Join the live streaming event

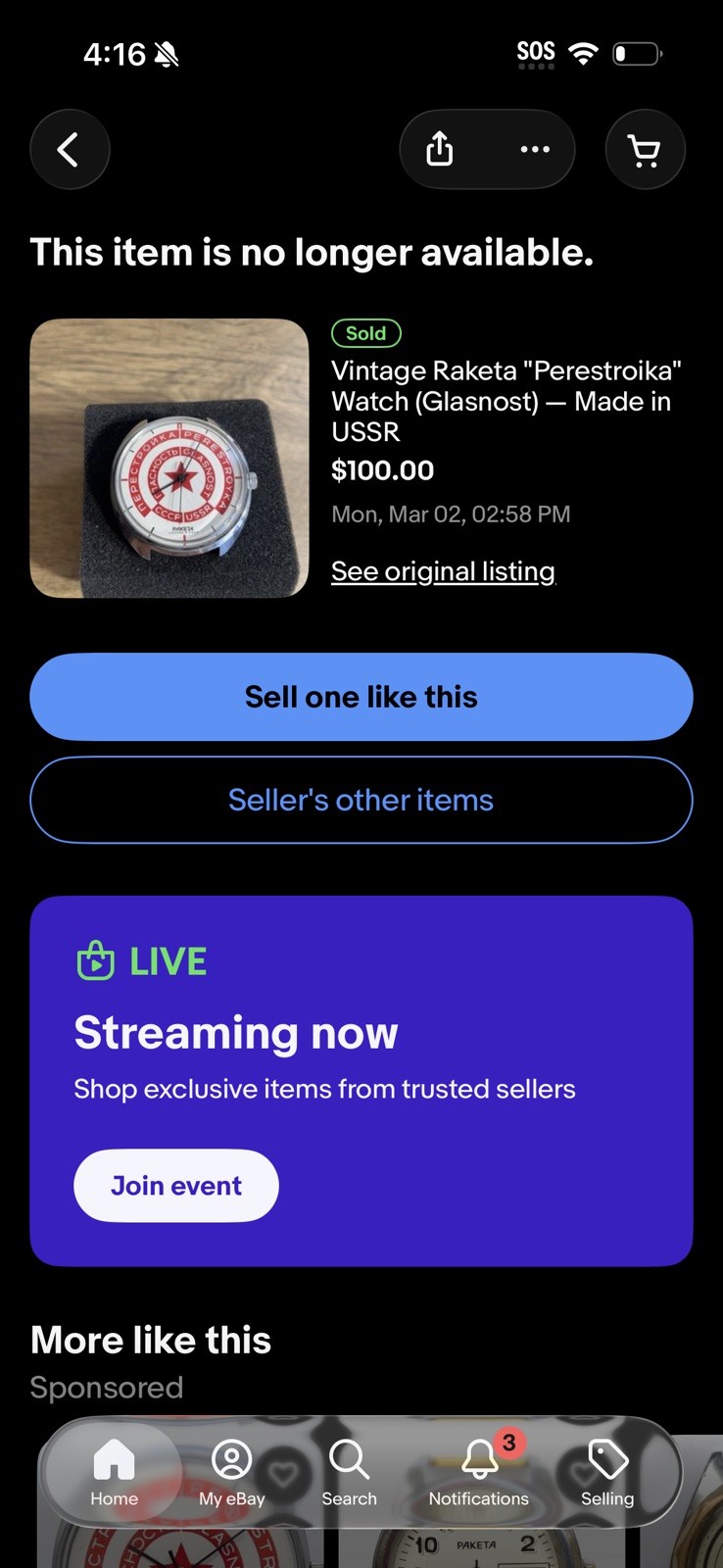click(x=176, y=1186)
